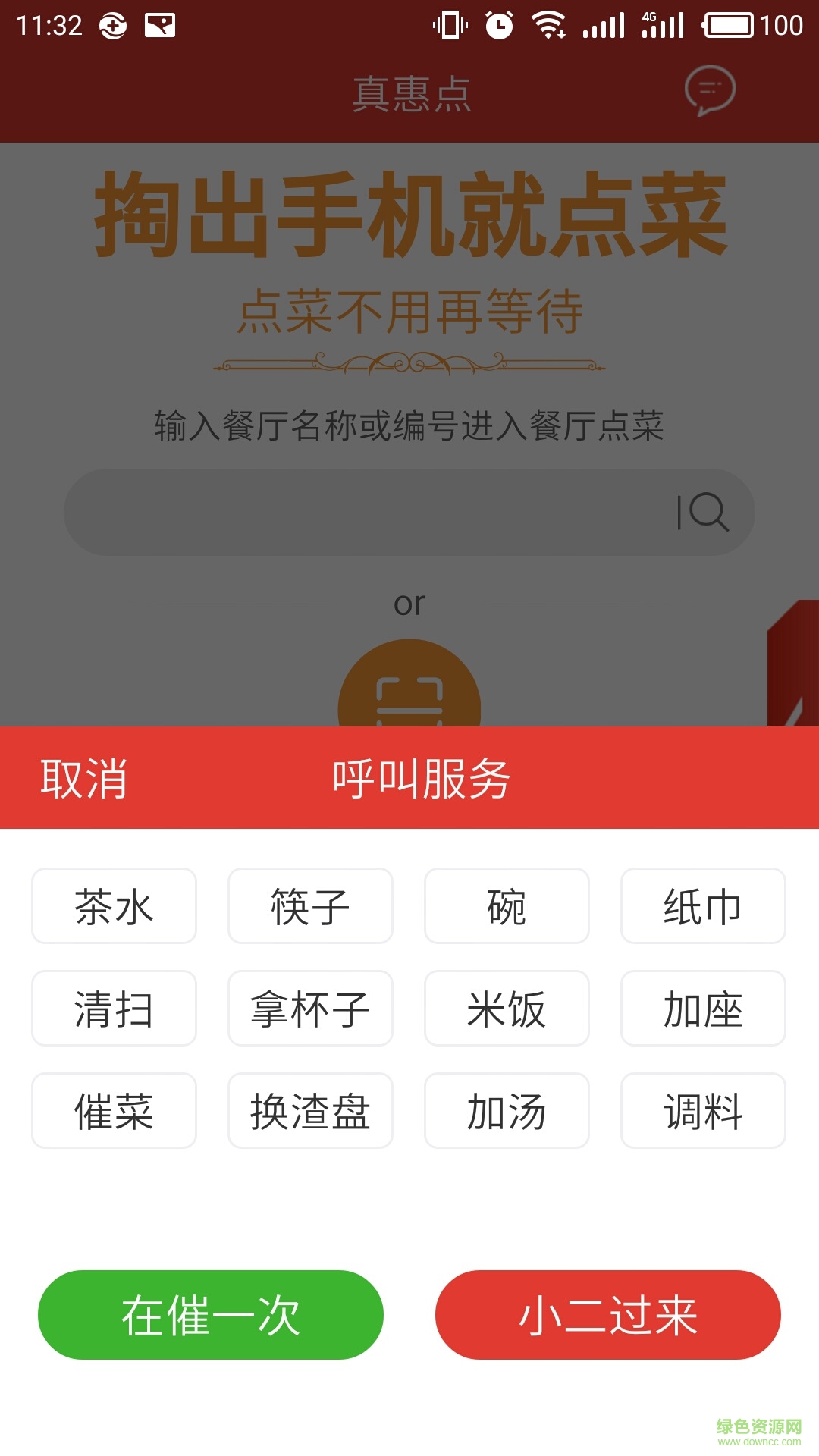This screenshot has height=1456, width=819.
Task: Select the 拿杯子 cups request
Action: pyautogui.click(x=310, y=1009)
